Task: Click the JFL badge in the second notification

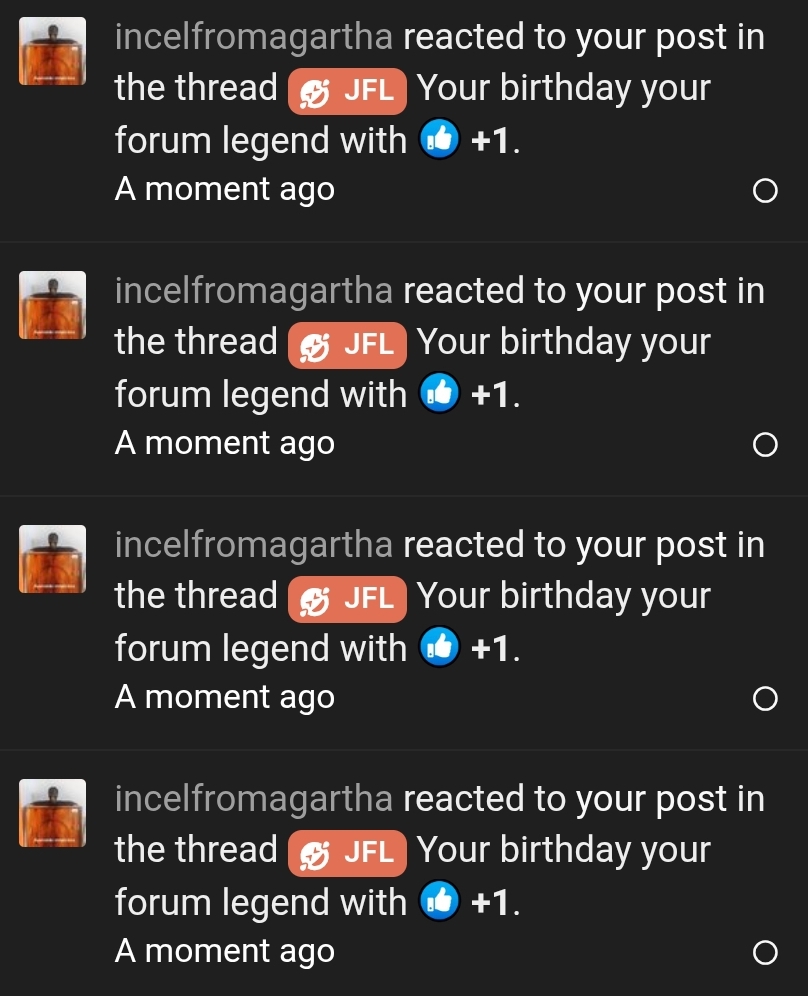Action: 347,345
